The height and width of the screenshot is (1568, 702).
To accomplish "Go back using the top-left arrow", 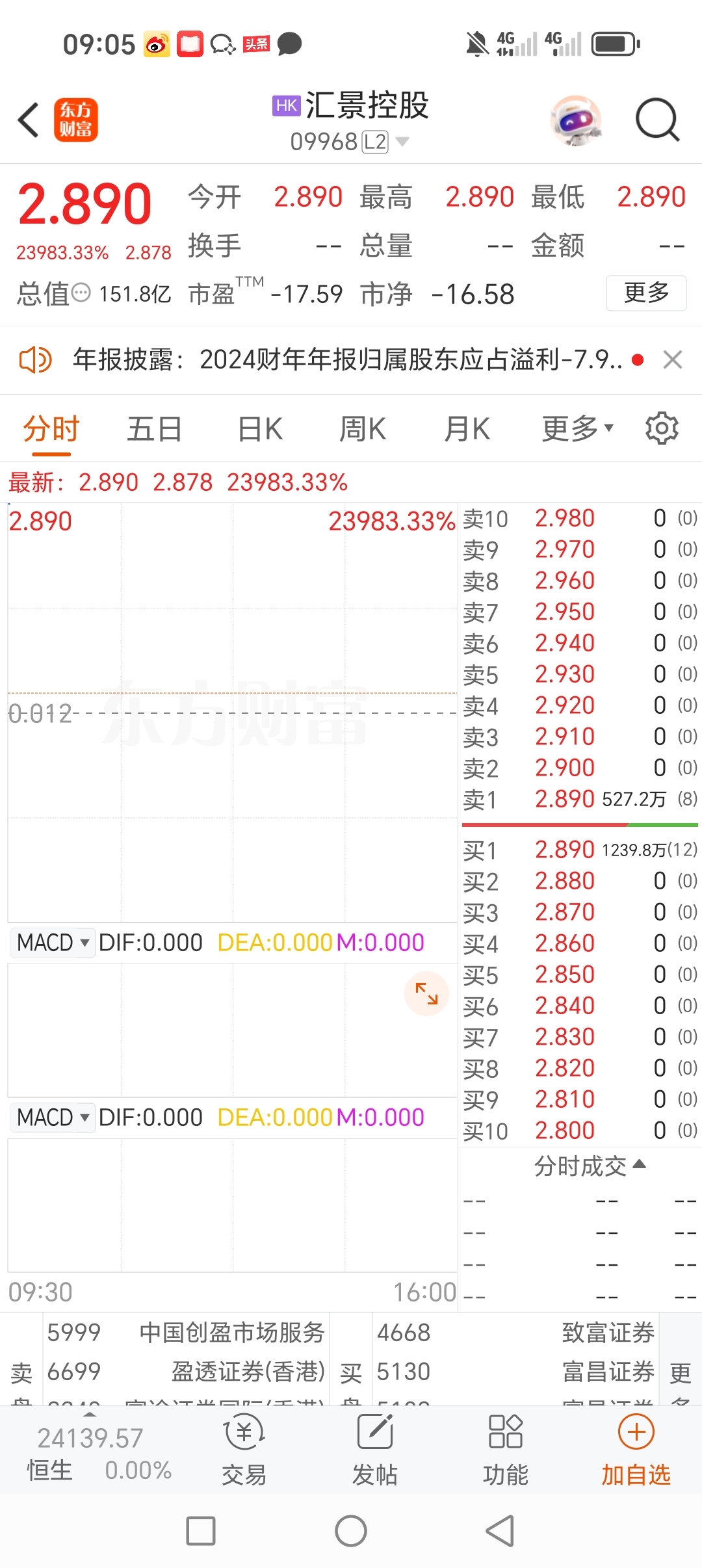I will coord(29,120).
